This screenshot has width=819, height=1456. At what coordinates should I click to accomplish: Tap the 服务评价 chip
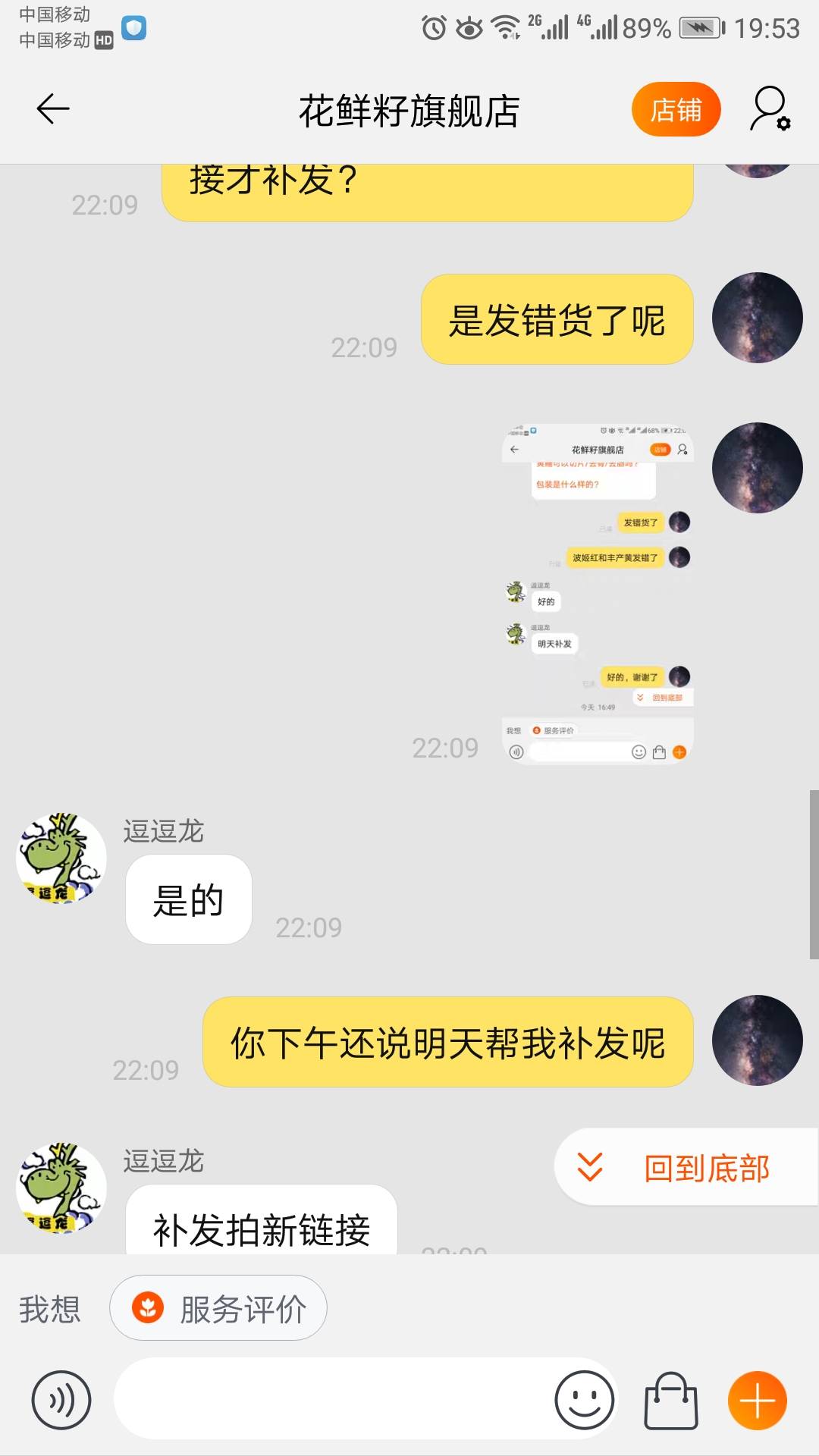(x=218, y=1308)
